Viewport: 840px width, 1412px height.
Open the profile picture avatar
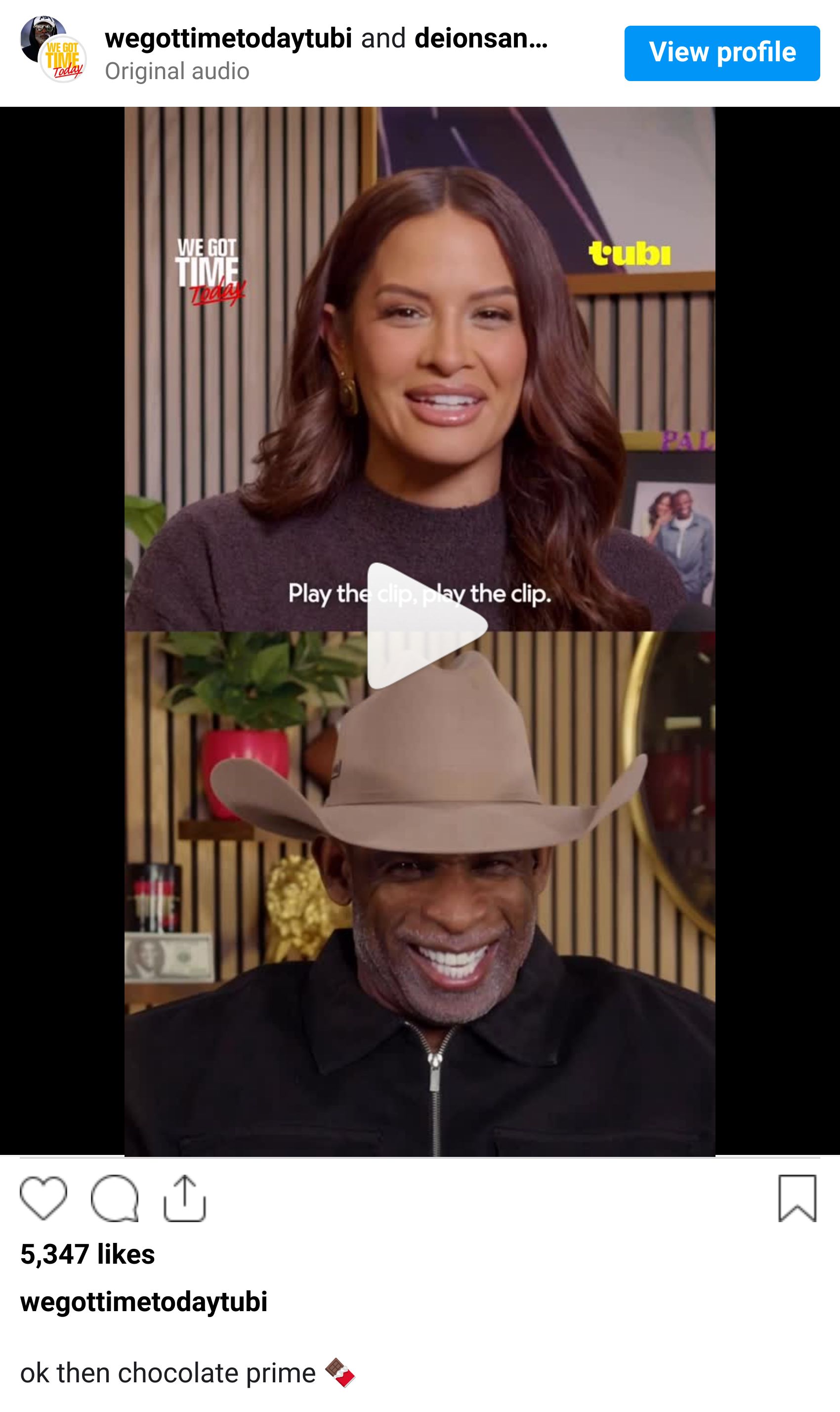(53, 49)
